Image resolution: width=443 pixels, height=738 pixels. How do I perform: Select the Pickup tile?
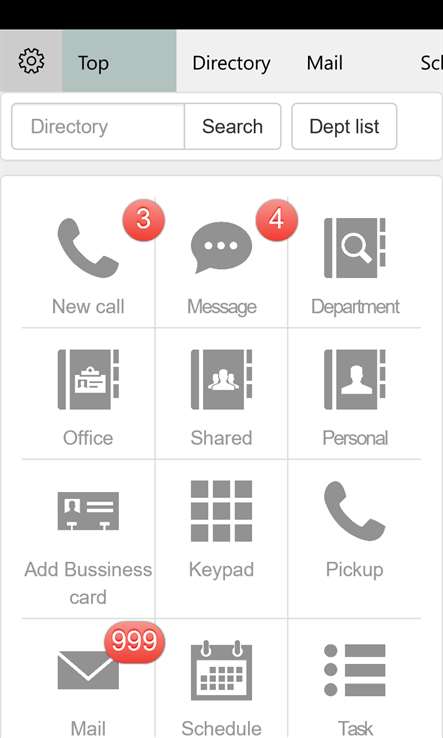pyautogui.click(x=354, y=539)
